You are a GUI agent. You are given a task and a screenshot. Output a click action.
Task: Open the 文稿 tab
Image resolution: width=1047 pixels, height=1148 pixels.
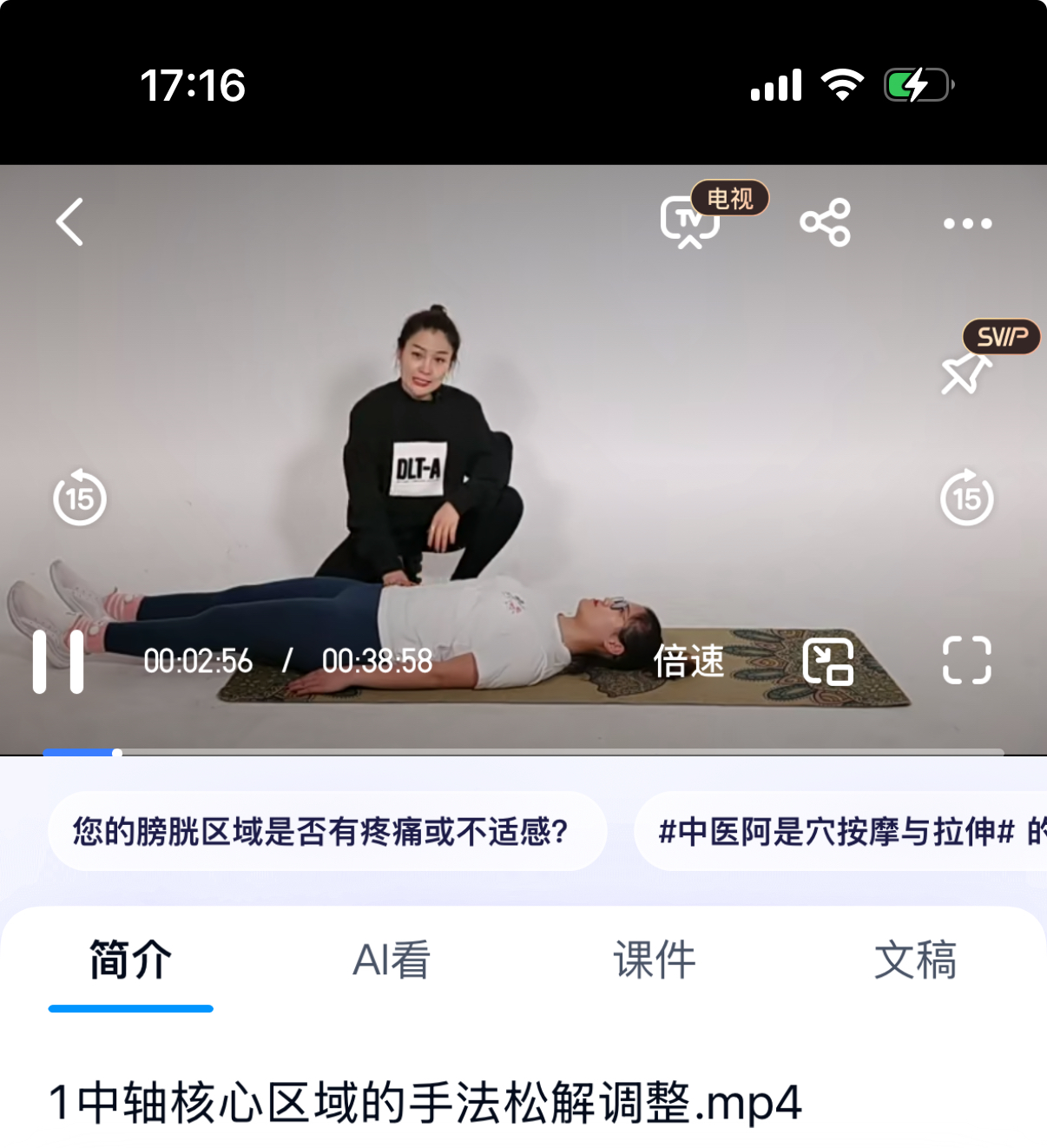click(915, 960)
